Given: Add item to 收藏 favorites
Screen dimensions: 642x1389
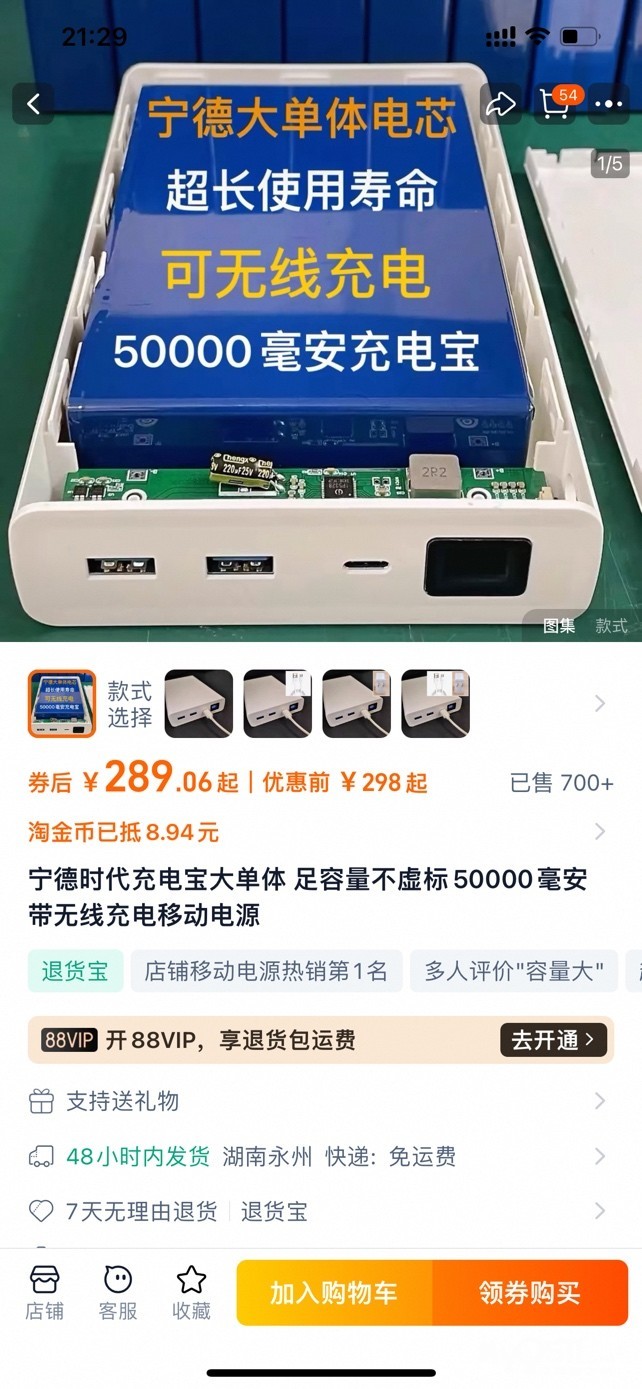Looking at the screenshot, I should 191,1292.
